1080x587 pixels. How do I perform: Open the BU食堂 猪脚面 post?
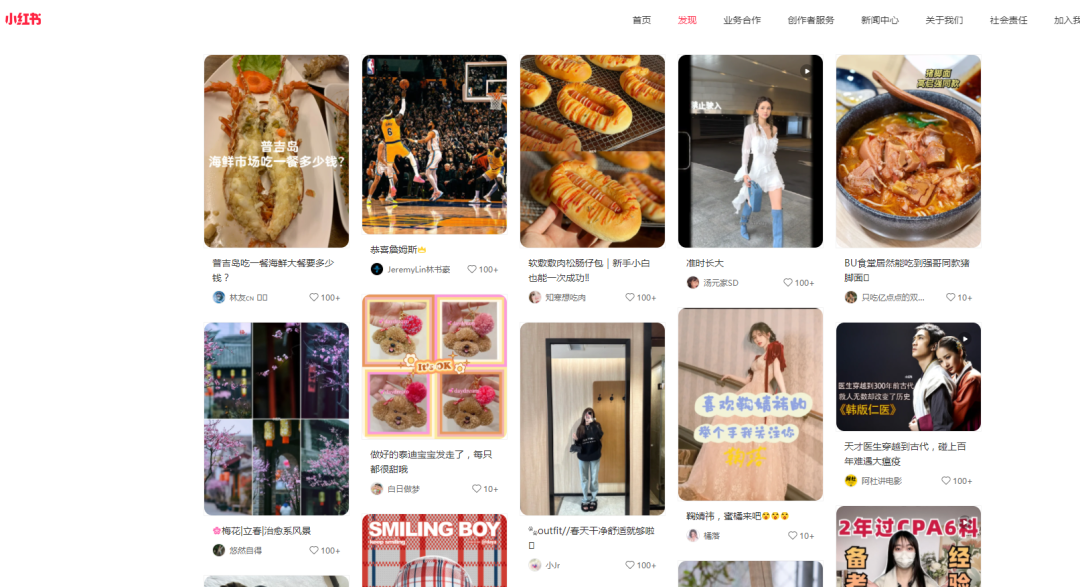coord(908,151)
